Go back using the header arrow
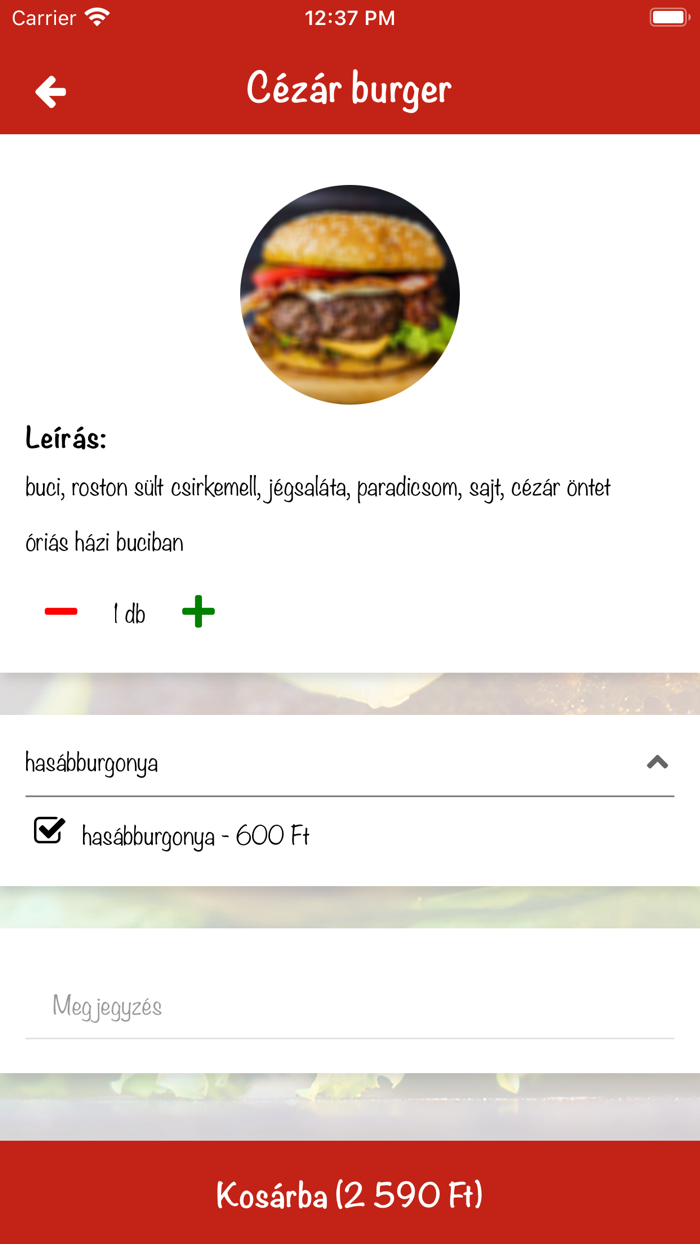 pos(50,92)
